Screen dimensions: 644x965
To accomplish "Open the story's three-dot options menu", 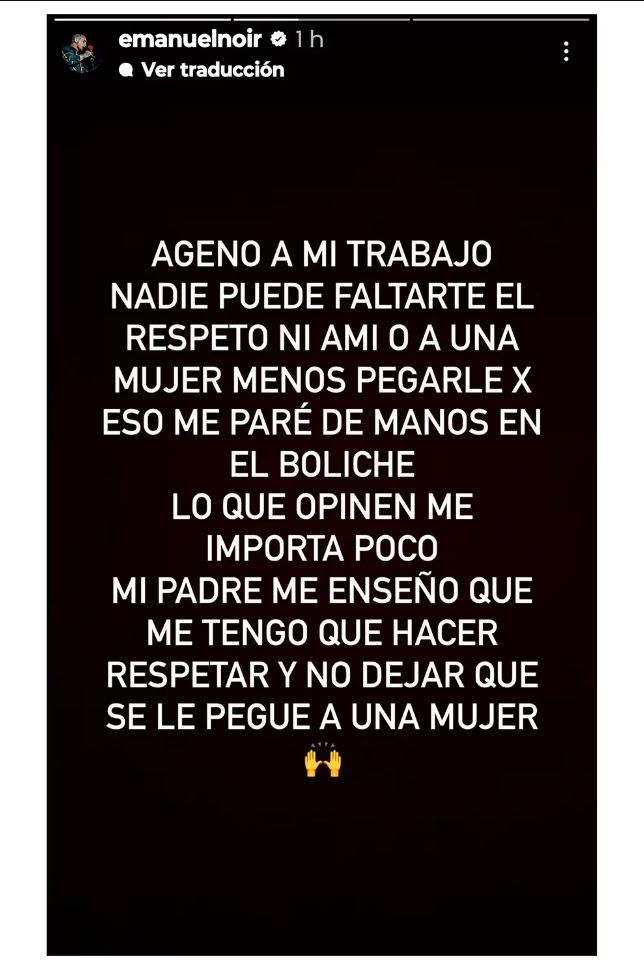I will [566, 52].
